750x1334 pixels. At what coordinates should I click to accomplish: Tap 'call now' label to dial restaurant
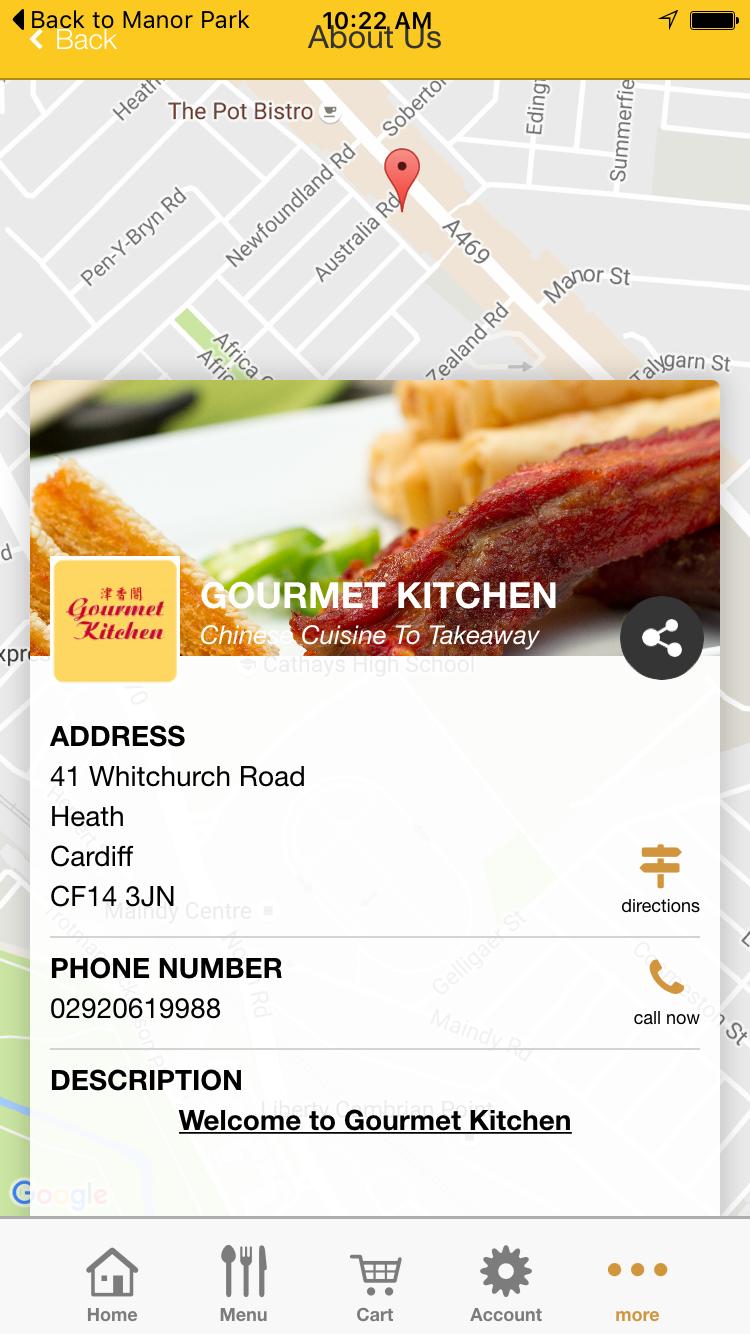coord(665,1017)
